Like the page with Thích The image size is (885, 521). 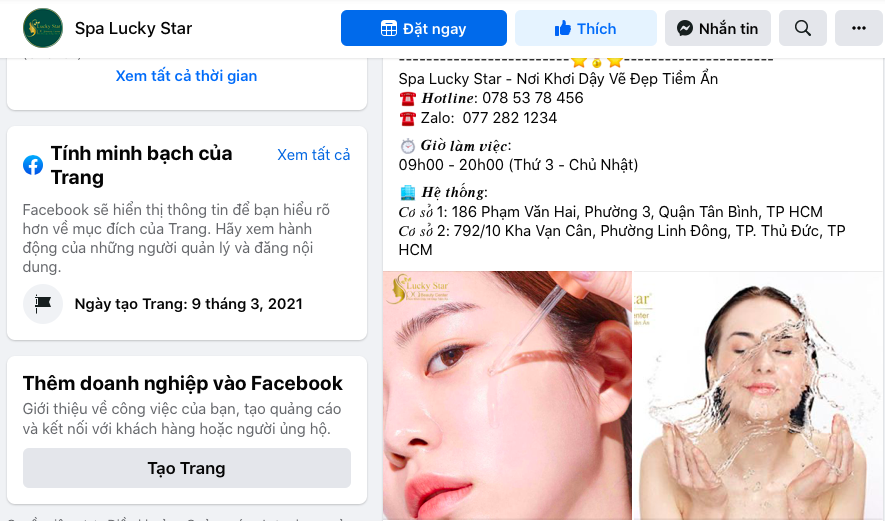click(585, 28)
